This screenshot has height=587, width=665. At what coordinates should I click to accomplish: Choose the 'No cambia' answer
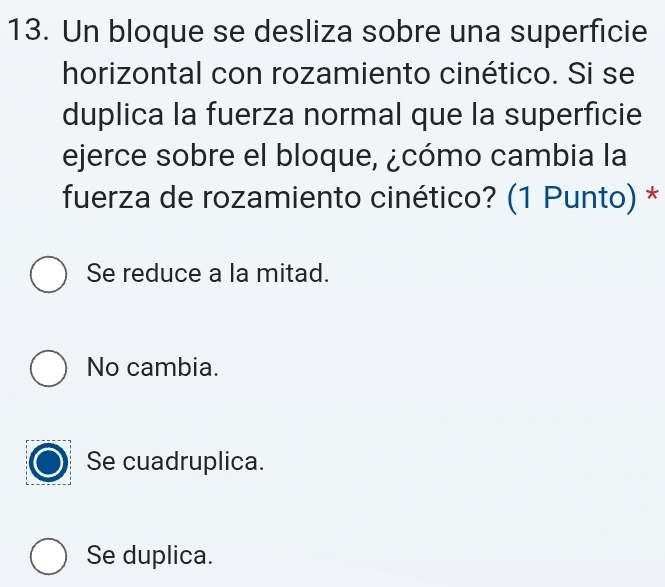coord(49,367)
